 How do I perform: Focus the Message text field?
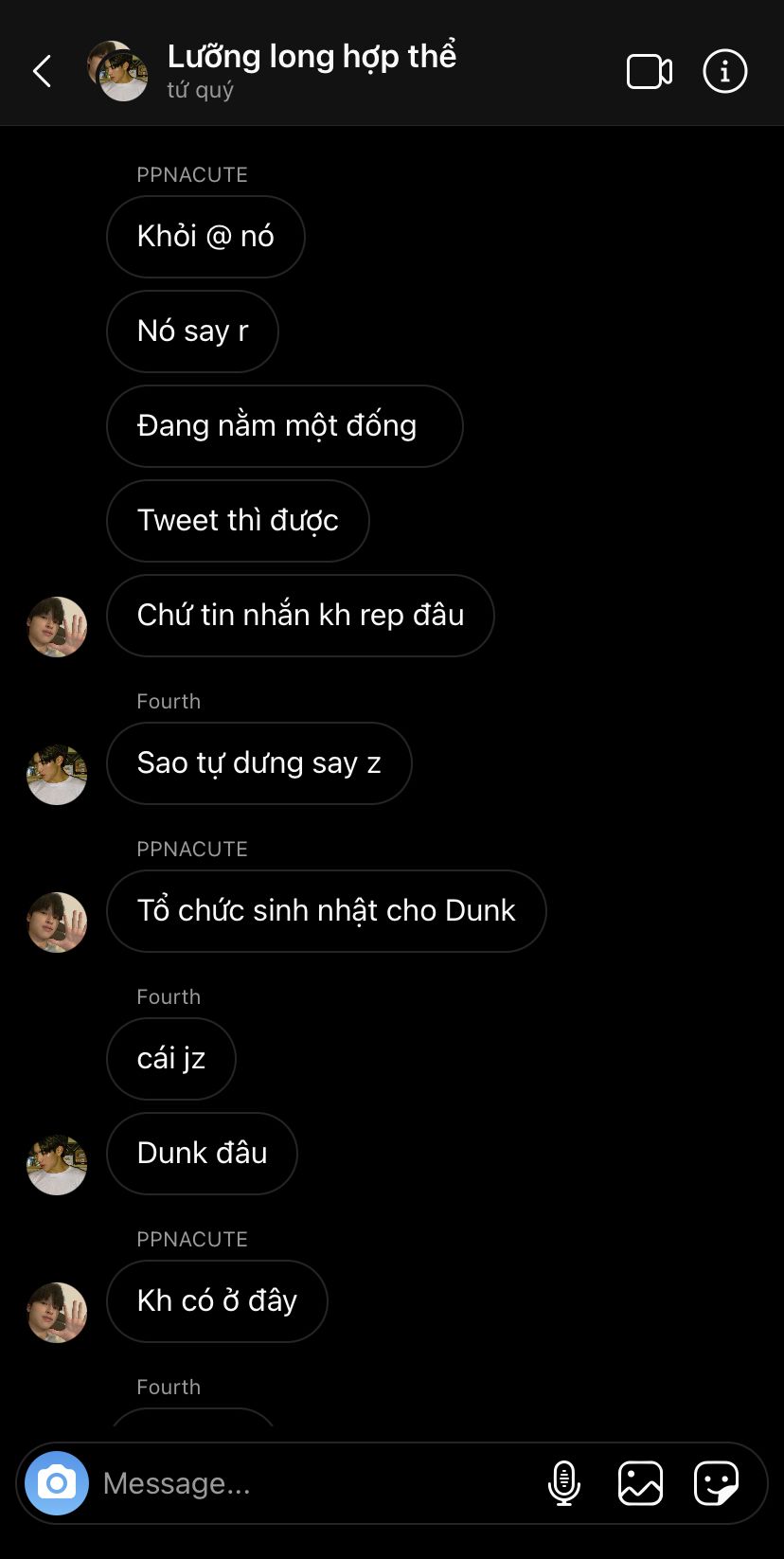pyautogui.click(x=312, y=1483)
